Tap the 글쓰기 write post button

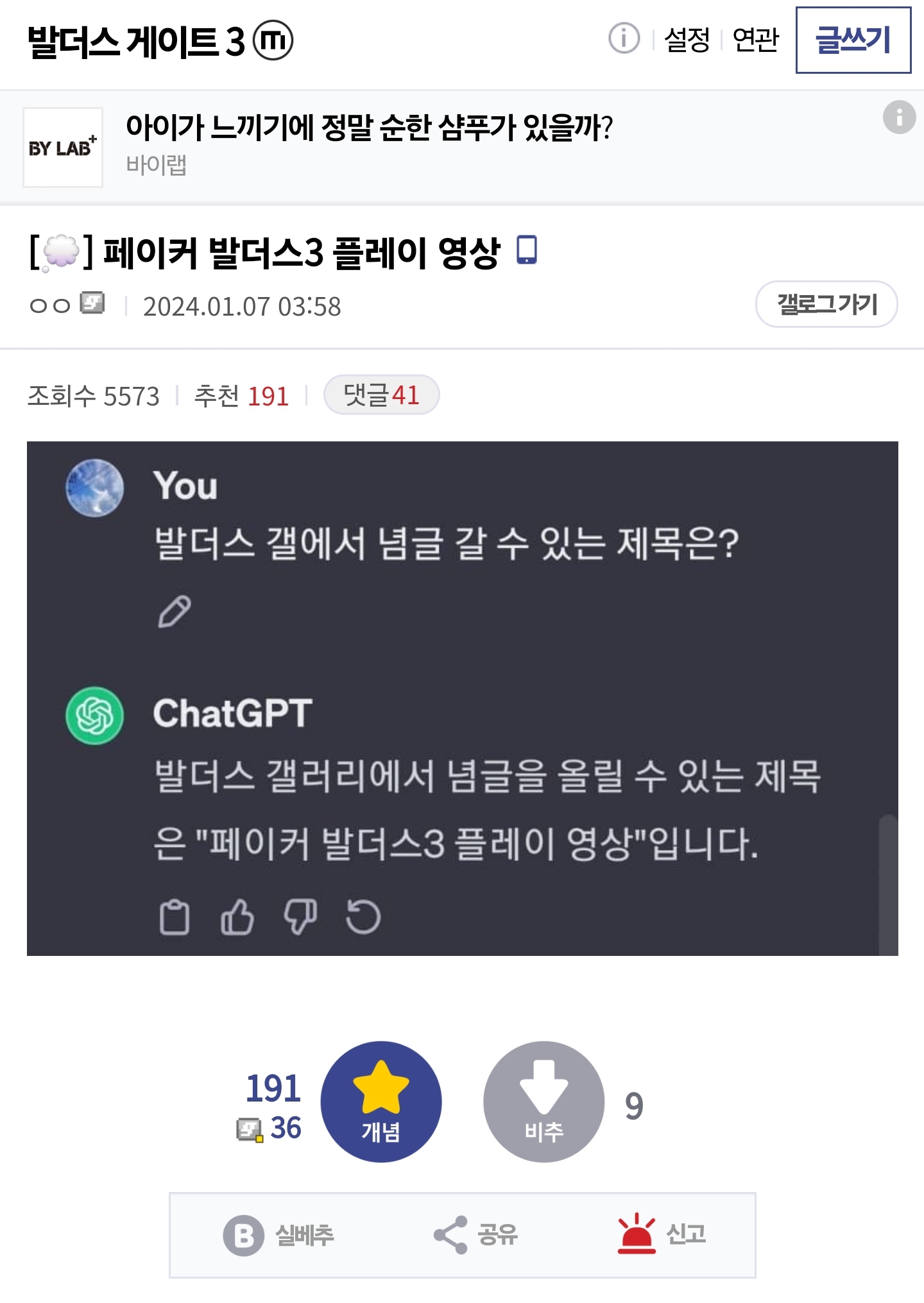853,40
